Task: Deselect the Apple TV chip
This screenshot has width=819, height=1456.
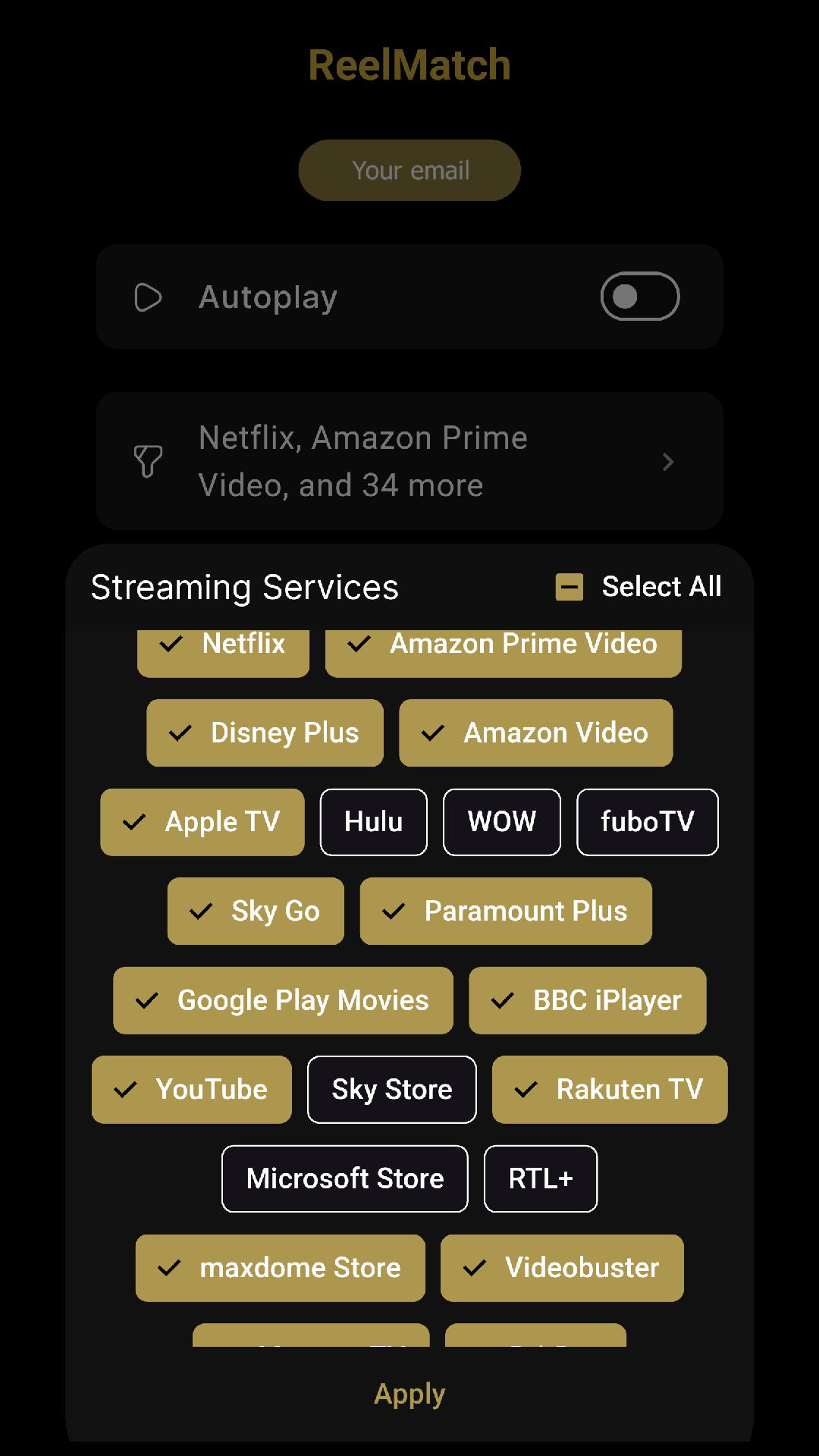Action: click(202, 822)
